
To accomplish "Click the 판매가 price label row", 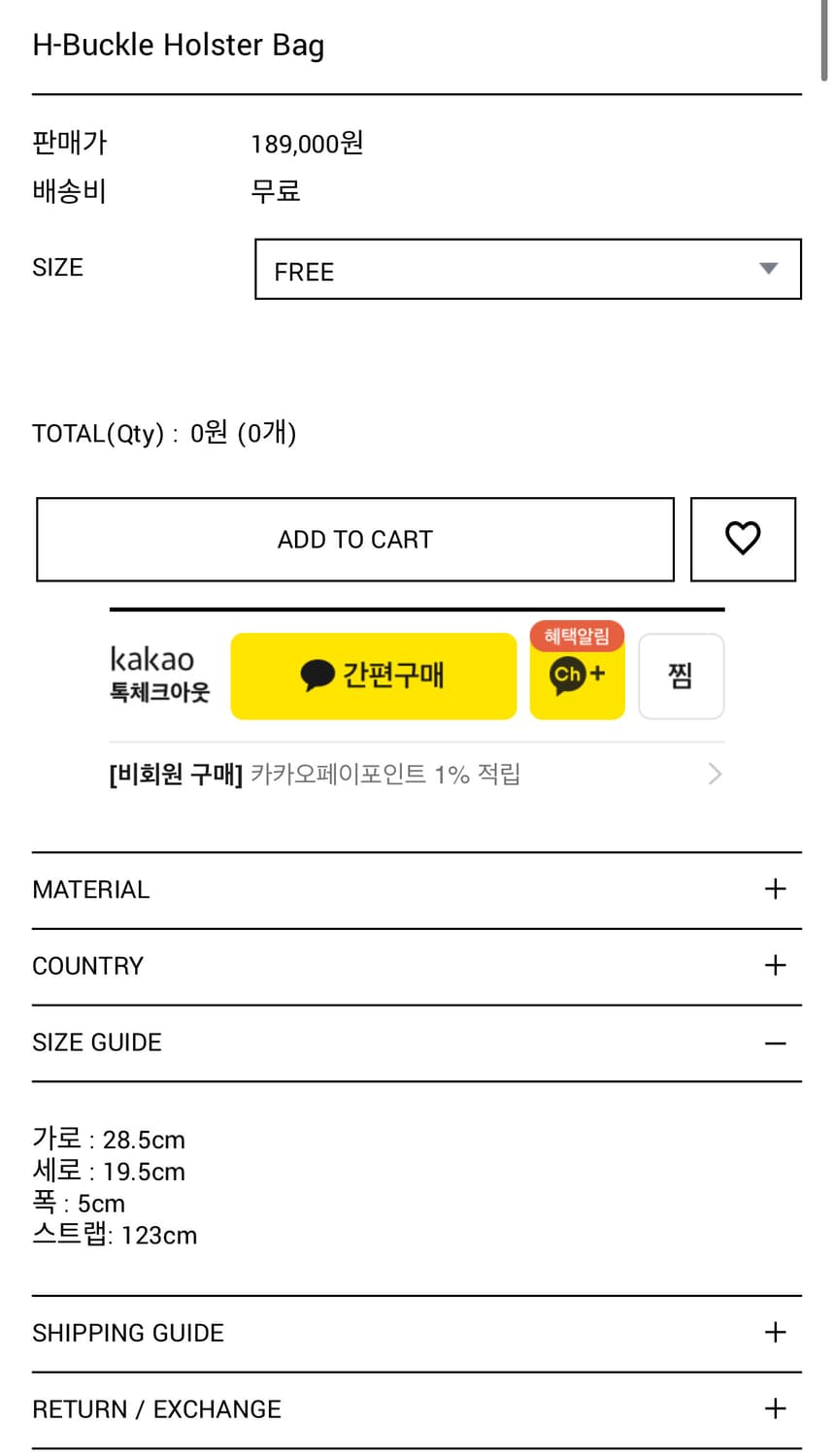I will 70,142.
